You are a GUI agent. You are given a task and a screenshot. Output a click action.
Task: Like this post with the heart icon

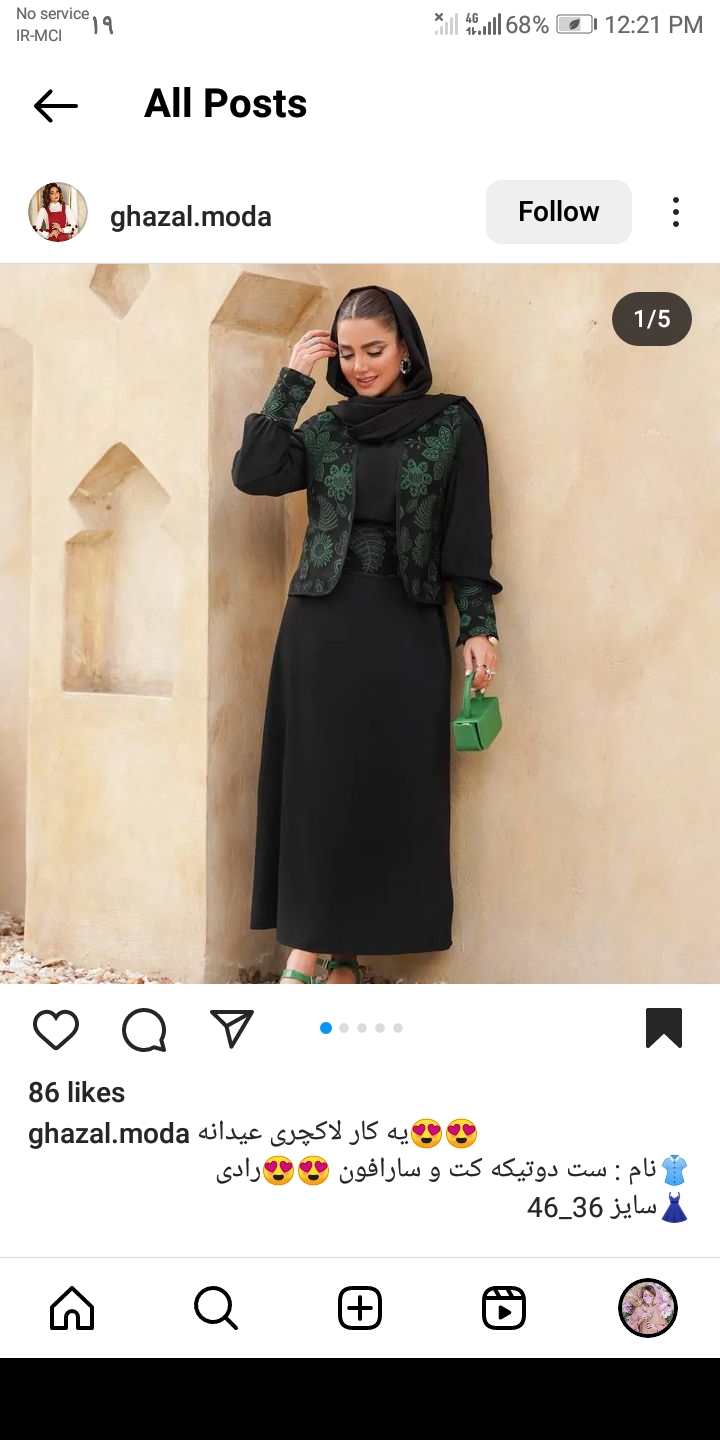click(x=56, y=1029)
